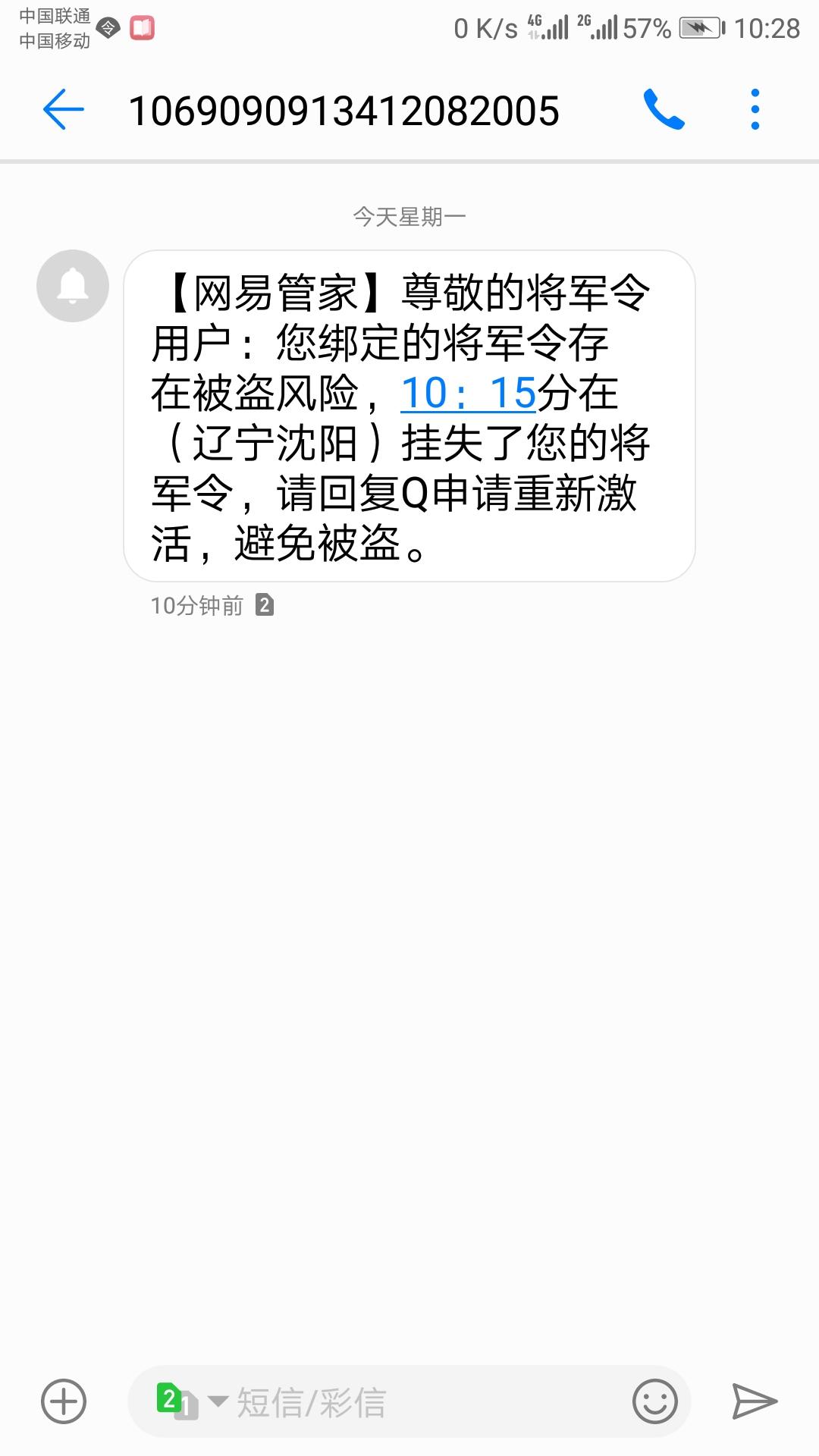Image resolution: width=819 pixels, height=1456 pixels.
Task: Call the sender's number
Action: click(664, 110)
